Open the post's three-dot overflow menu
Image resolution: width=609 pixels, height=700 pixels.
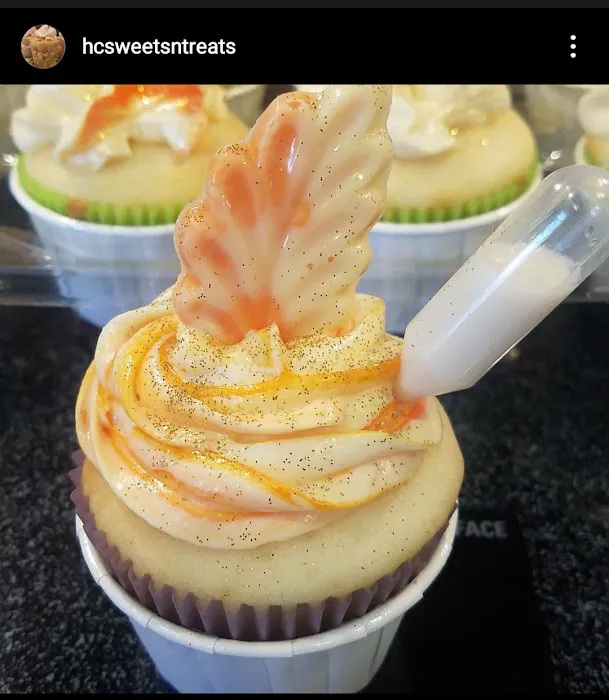(572, 47)
